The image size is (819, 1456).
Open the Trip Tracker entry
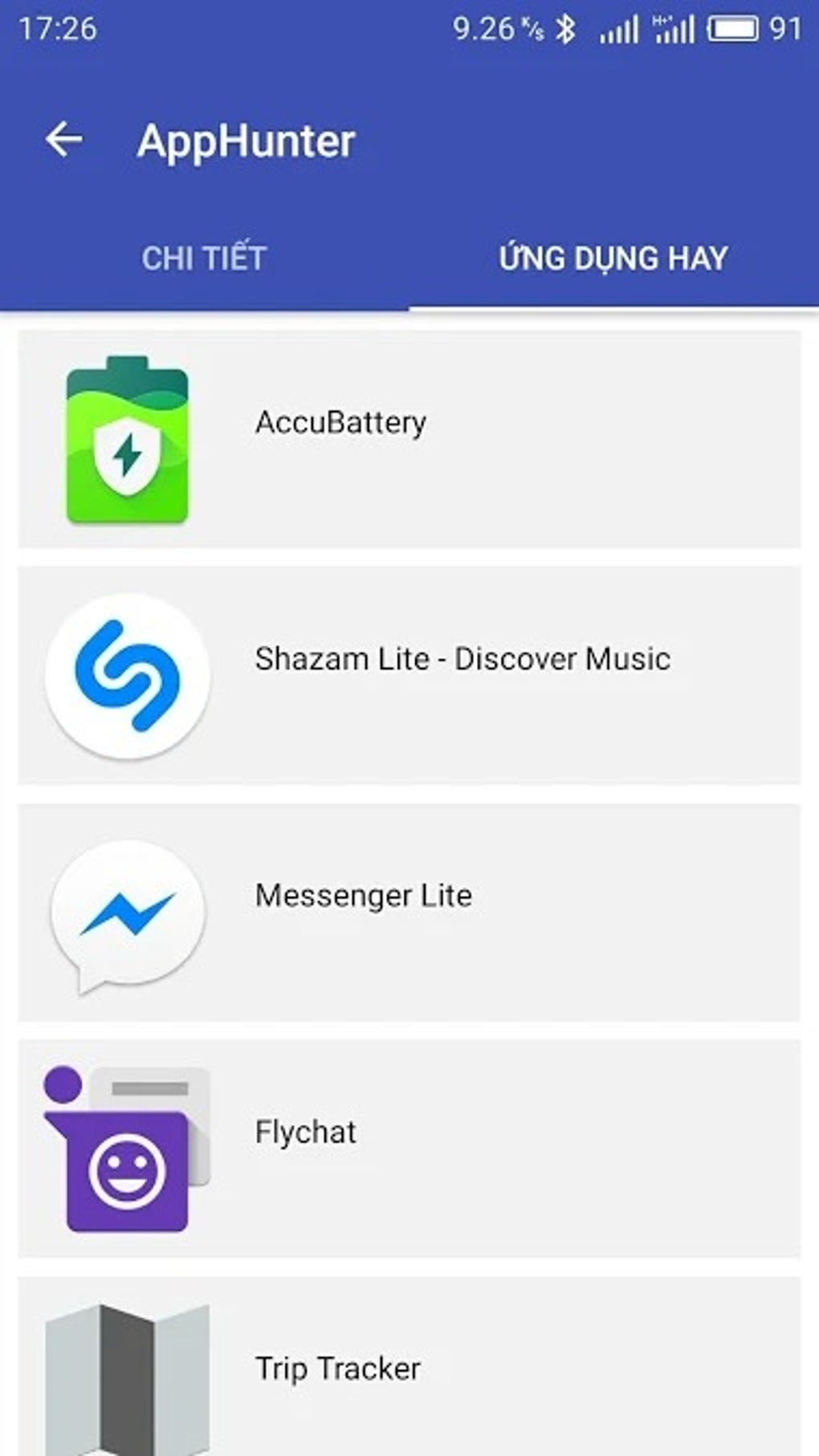(409, 1366)
